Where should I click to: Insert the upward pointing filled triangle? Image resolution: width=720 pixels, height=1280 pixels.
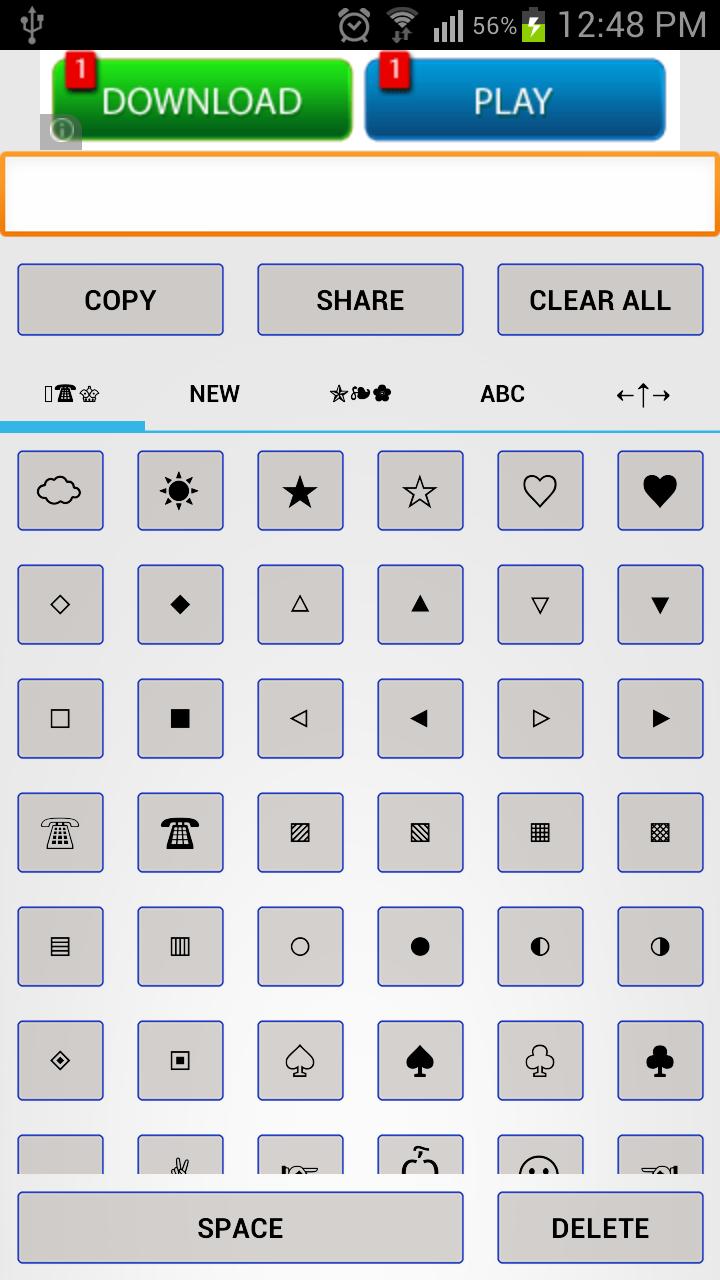point(420,605)
